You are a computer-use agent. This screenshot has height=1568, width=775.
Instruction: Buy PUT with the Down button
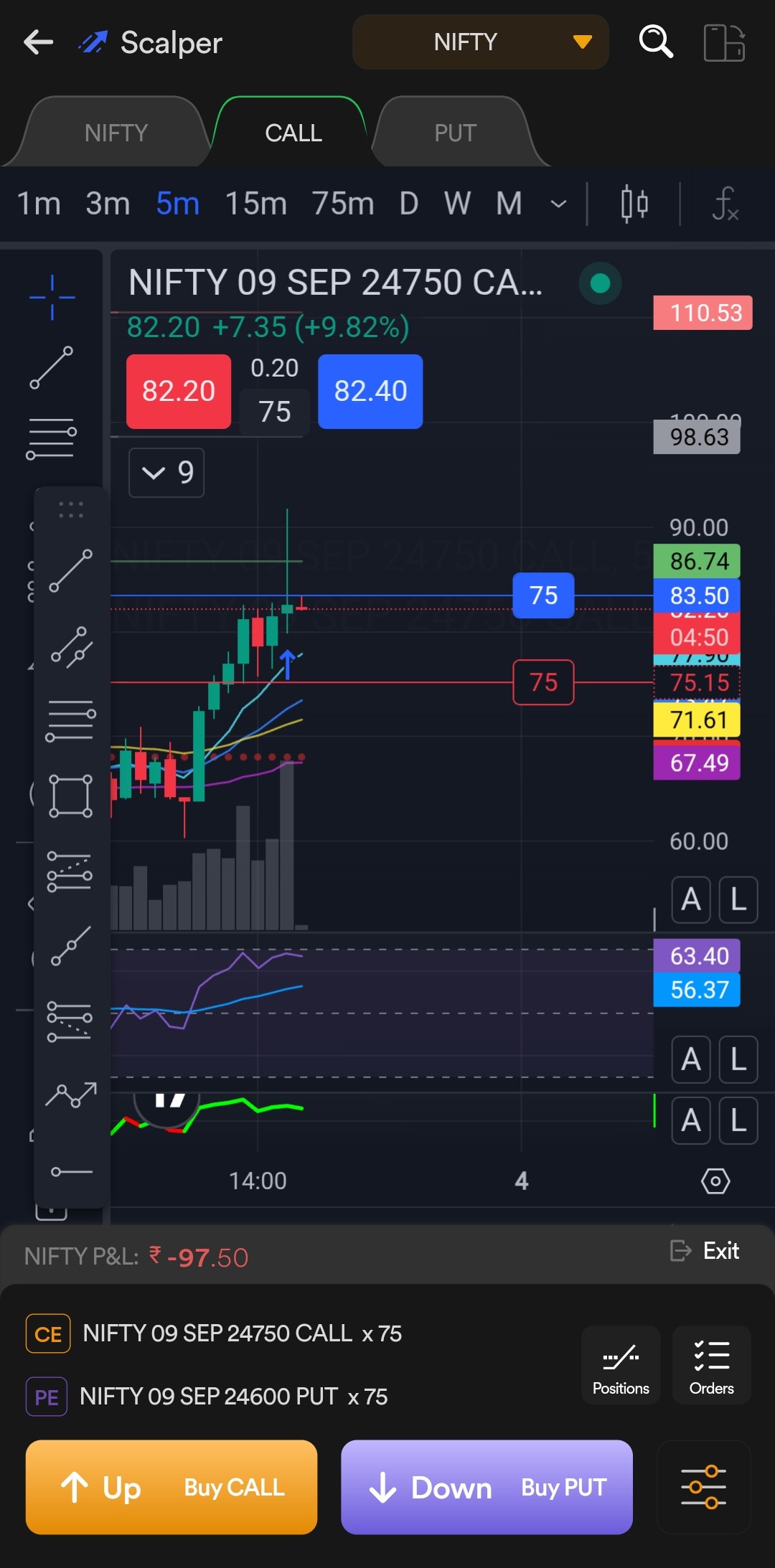[x=487, y=1487]
